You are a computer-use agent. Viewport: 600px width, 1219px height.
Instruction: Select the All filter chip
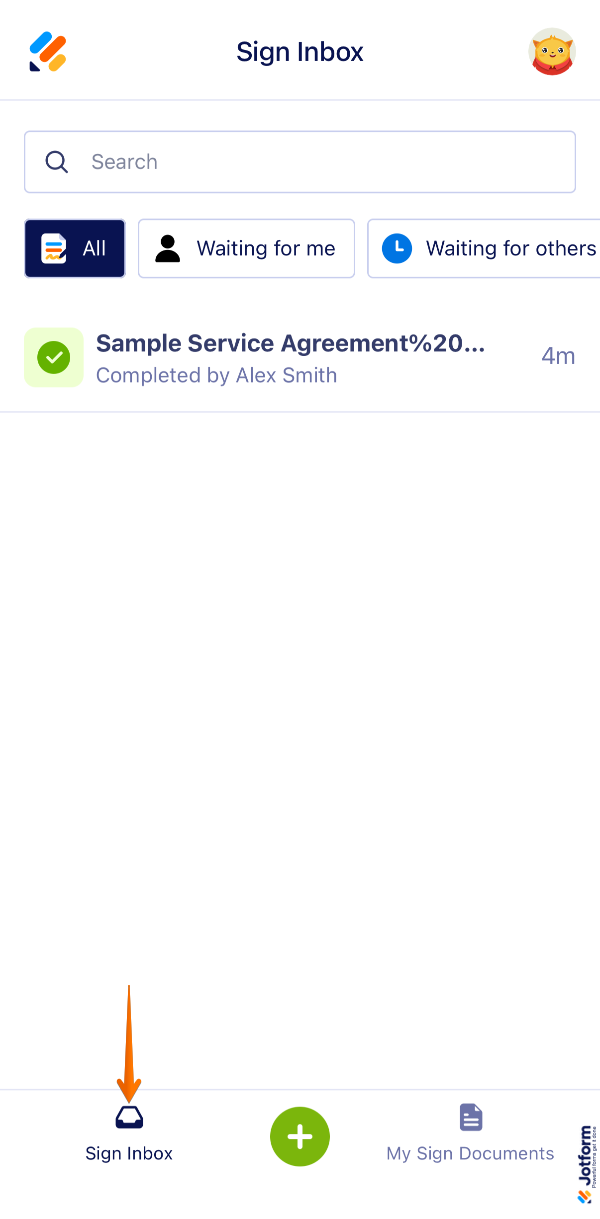[75, 248]
